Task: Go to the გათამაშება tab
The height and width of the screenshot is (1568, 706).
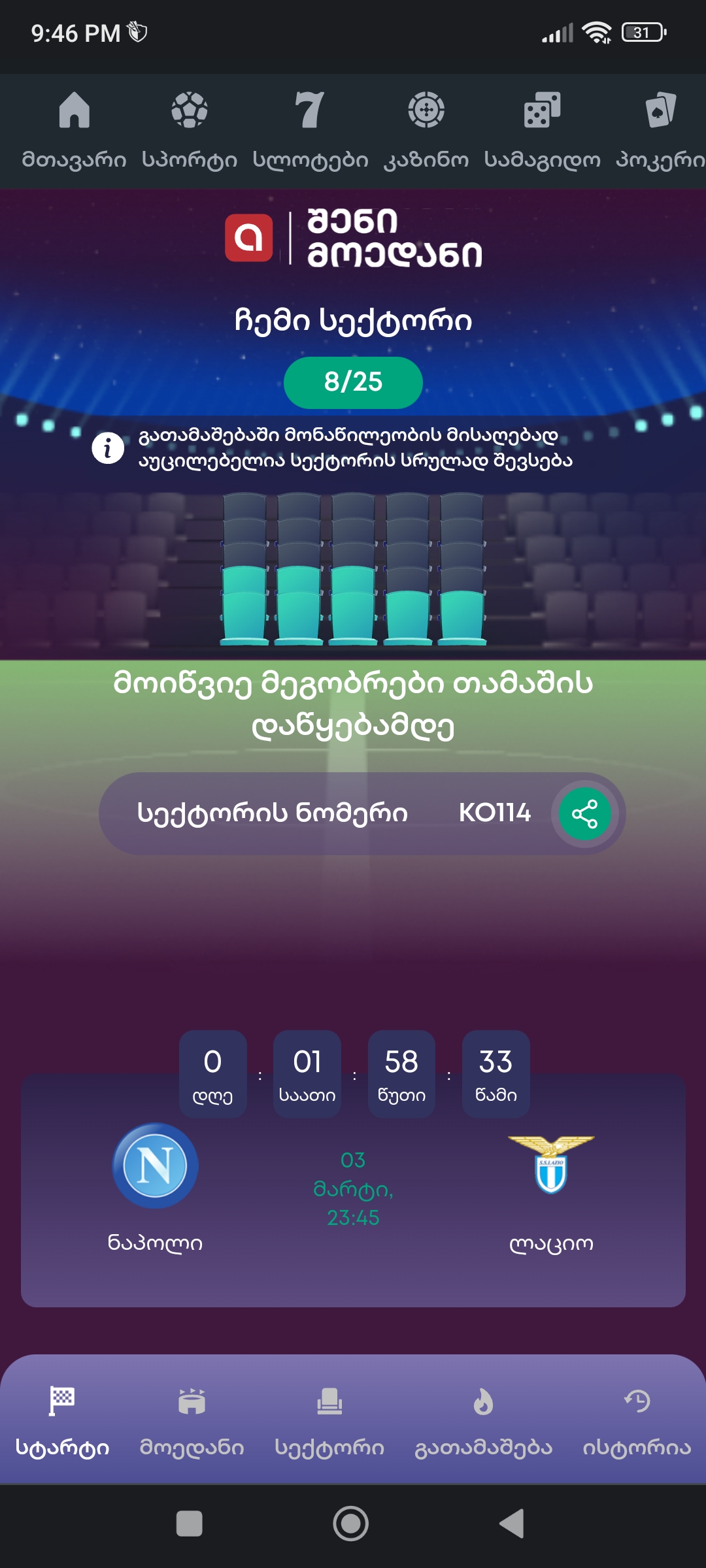Action: click(x=484, y=1420)
